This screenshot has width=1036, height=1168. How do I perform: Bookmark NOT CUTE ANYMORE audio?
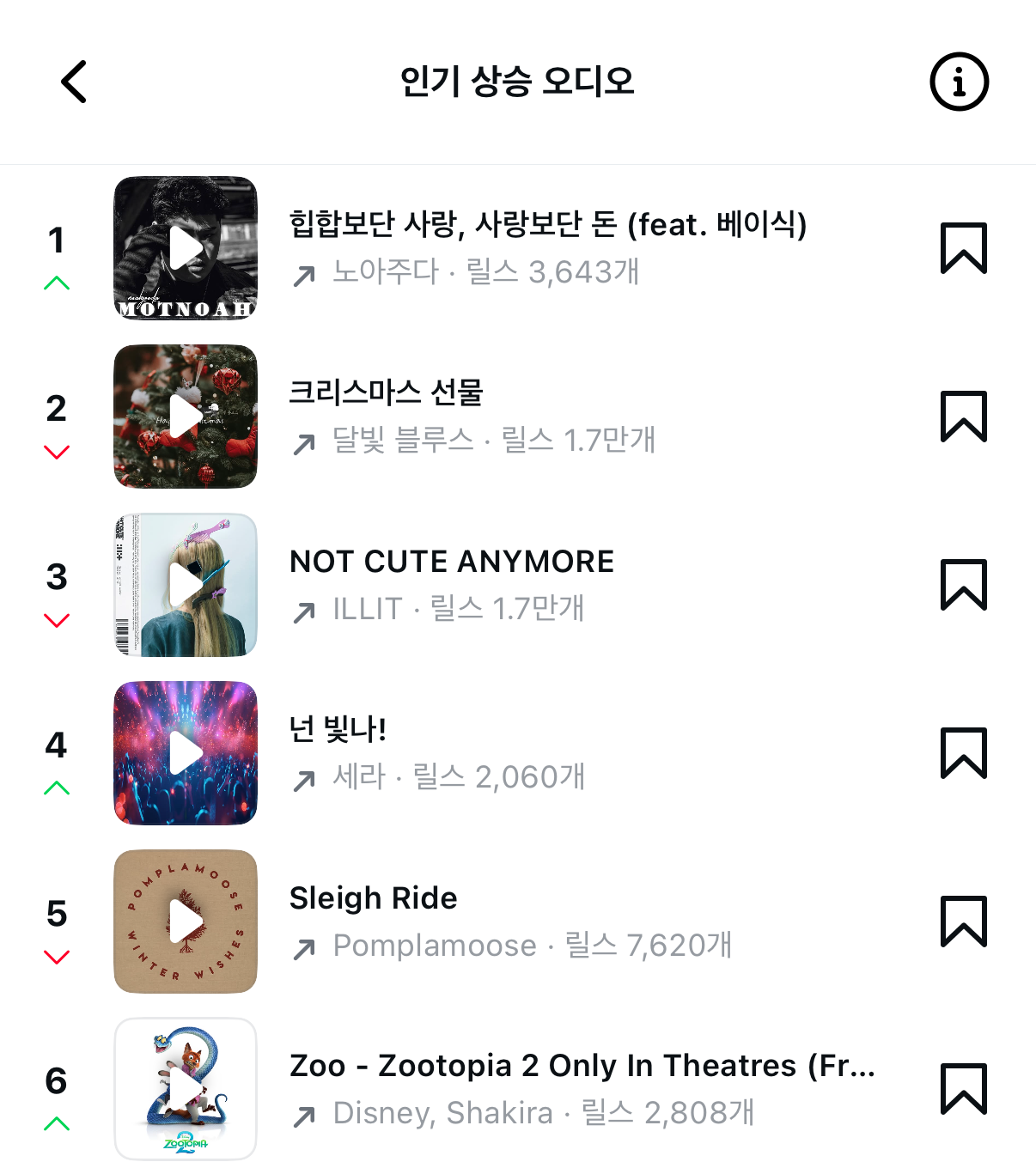(x=966, y=586)
